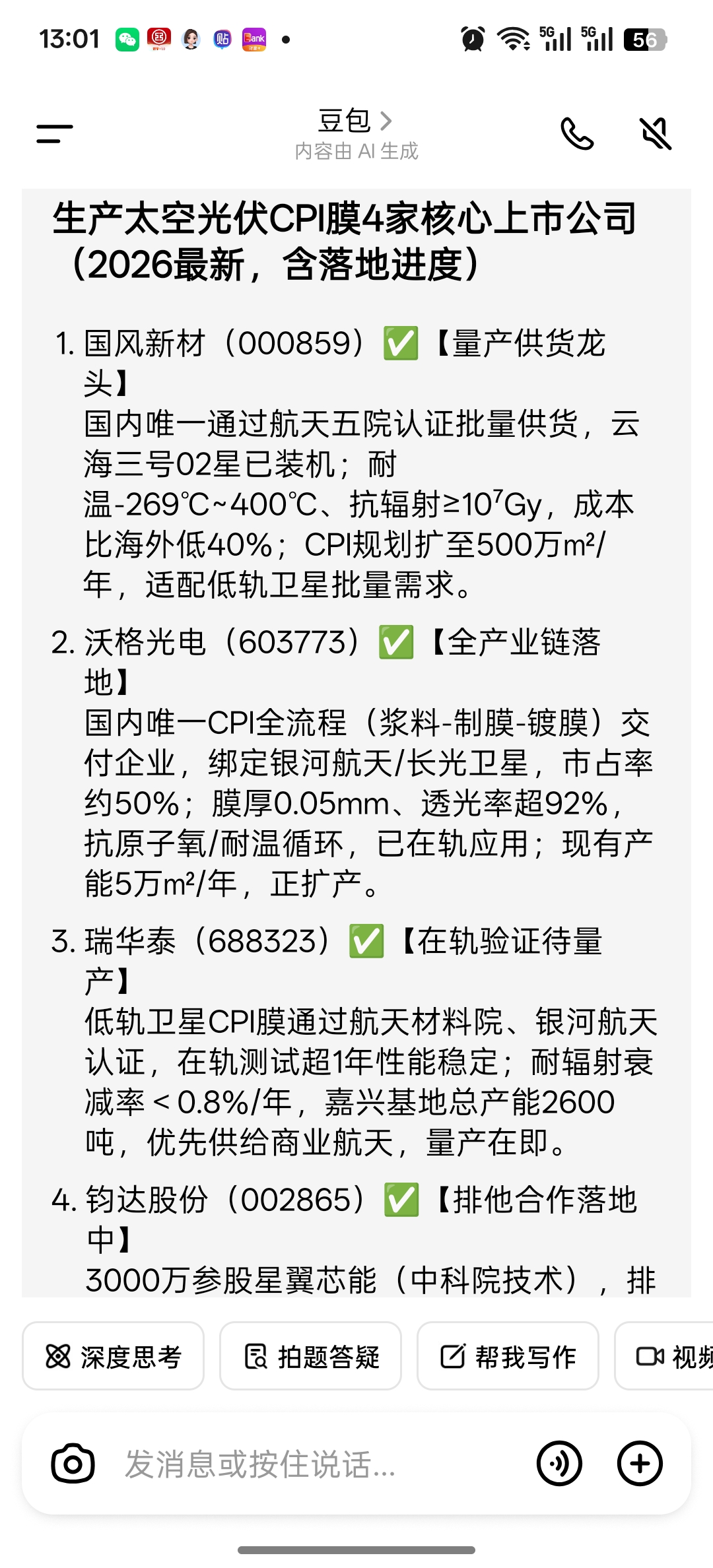Enable 深度思考 mode

(114, 1357)
